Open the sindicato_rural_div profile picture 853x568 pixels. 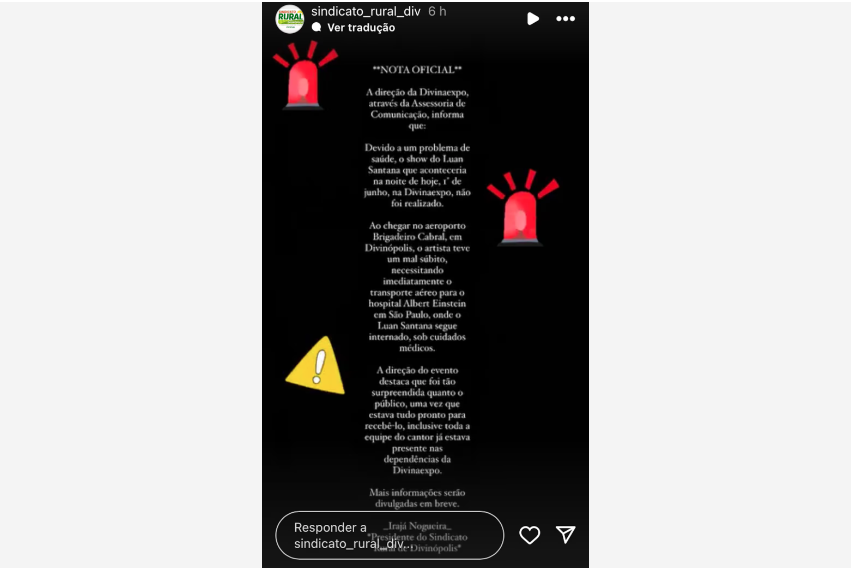[x=290, y=19]
